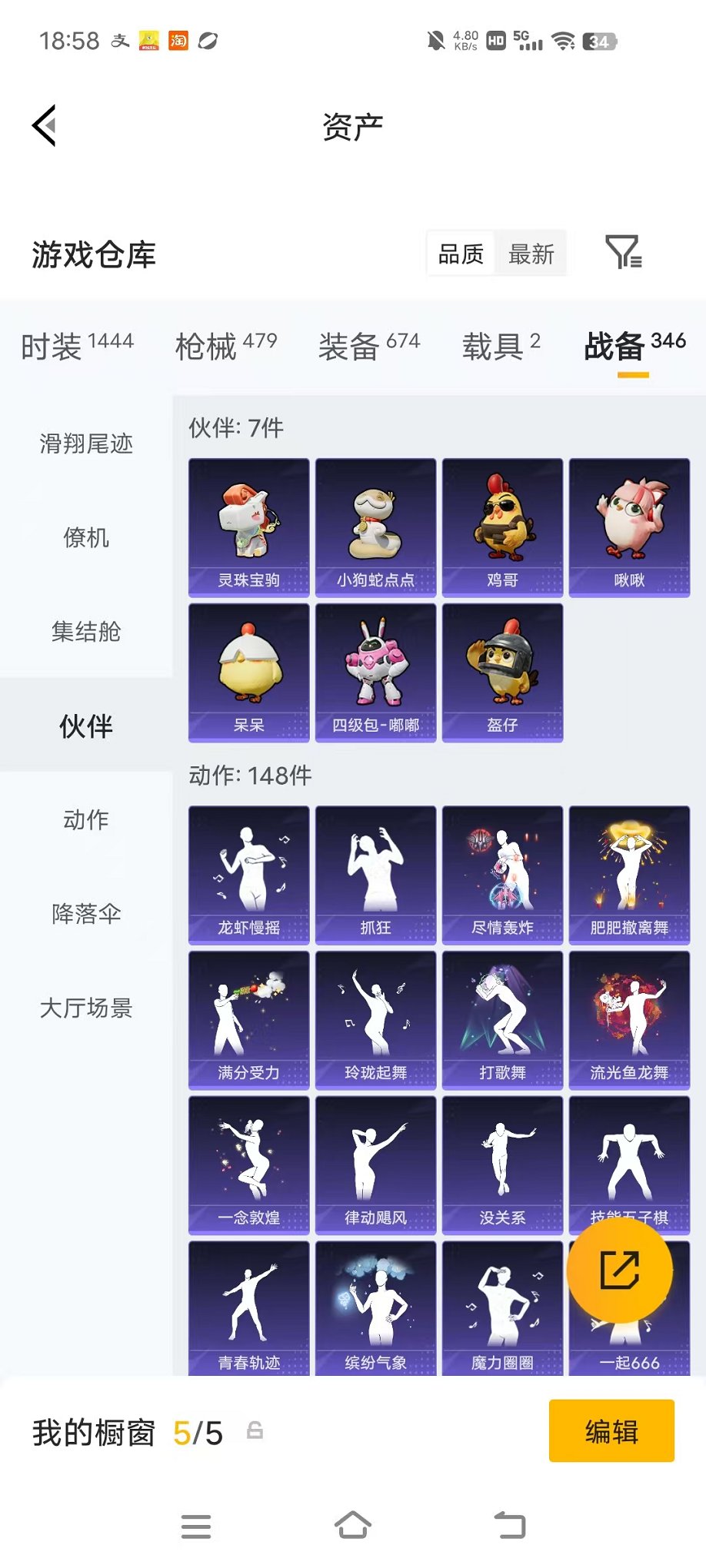Switch sorting to 品质
This screenshot has width=706, height=1568.
tap(460, 253)
